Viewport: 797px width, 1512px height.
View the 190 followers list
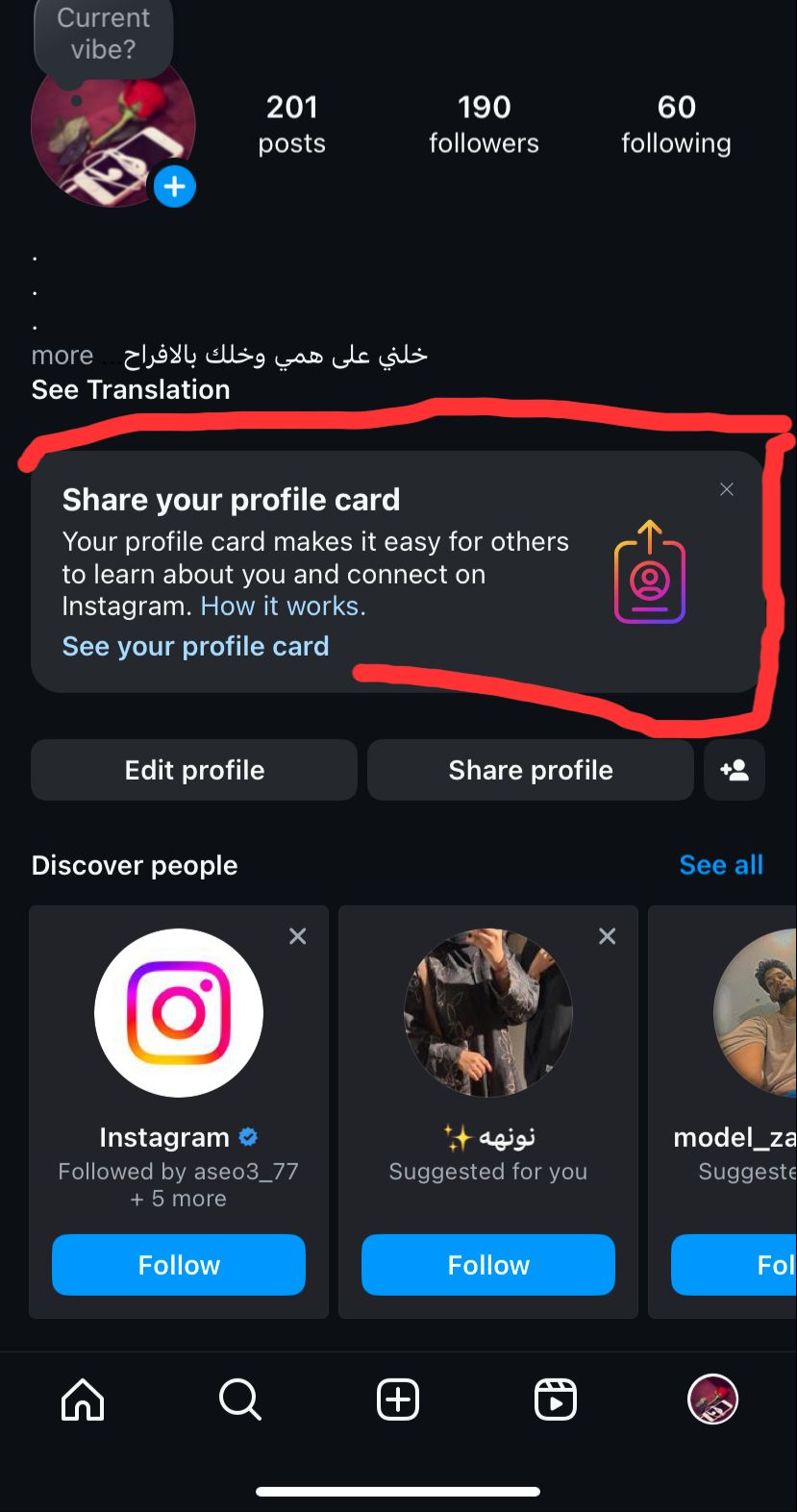coord(484,124)
